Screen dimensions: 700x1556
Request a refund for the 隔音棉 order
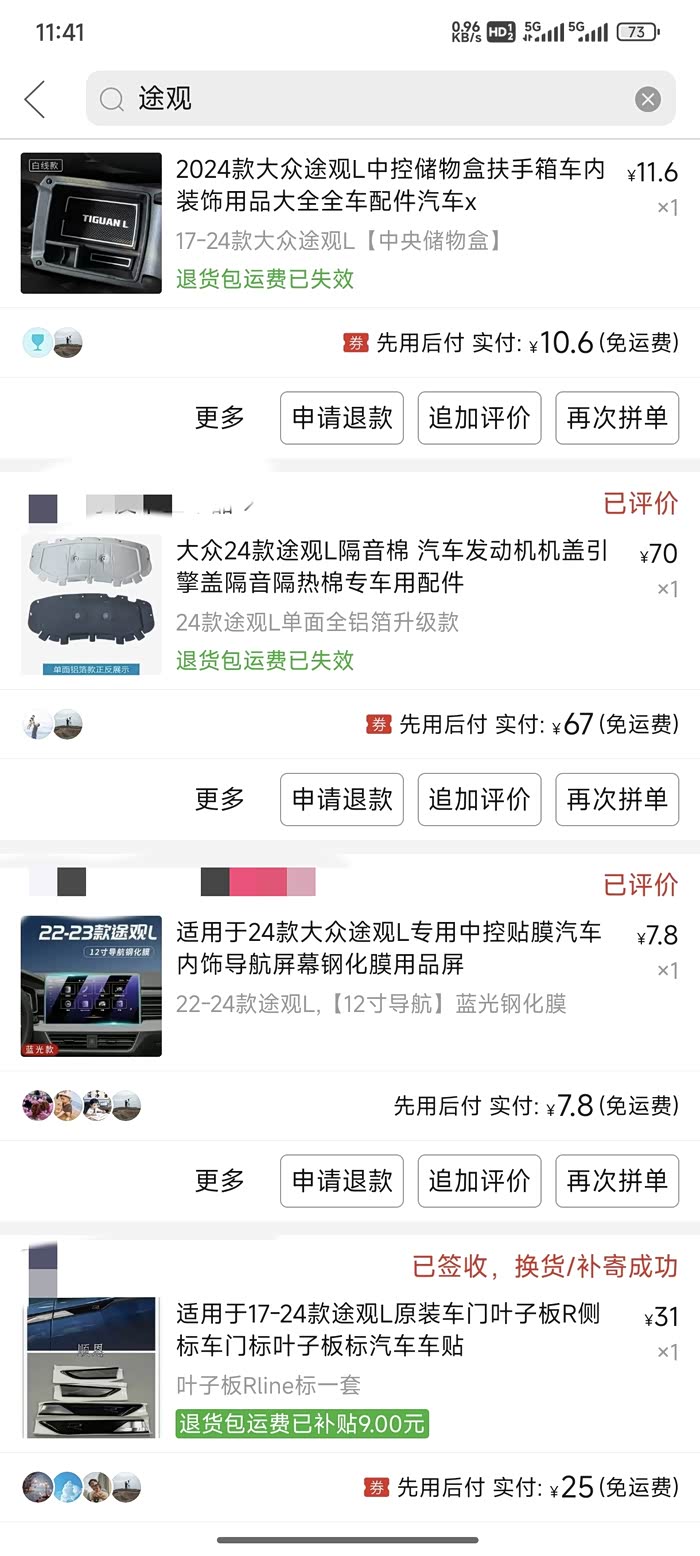(x=342, y=799)
